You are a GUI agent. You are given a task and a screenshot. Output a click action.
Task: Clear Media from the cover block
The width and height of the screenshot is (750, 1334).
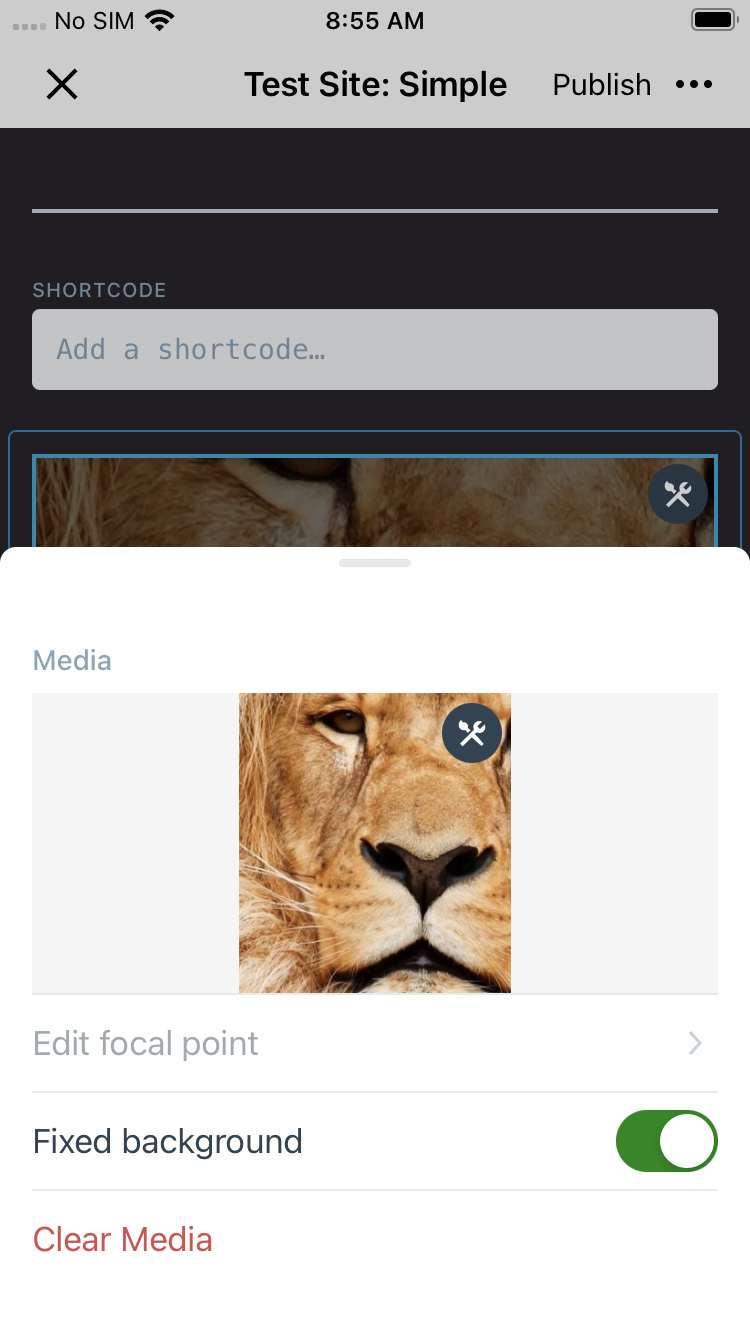tap(123, 1239)
